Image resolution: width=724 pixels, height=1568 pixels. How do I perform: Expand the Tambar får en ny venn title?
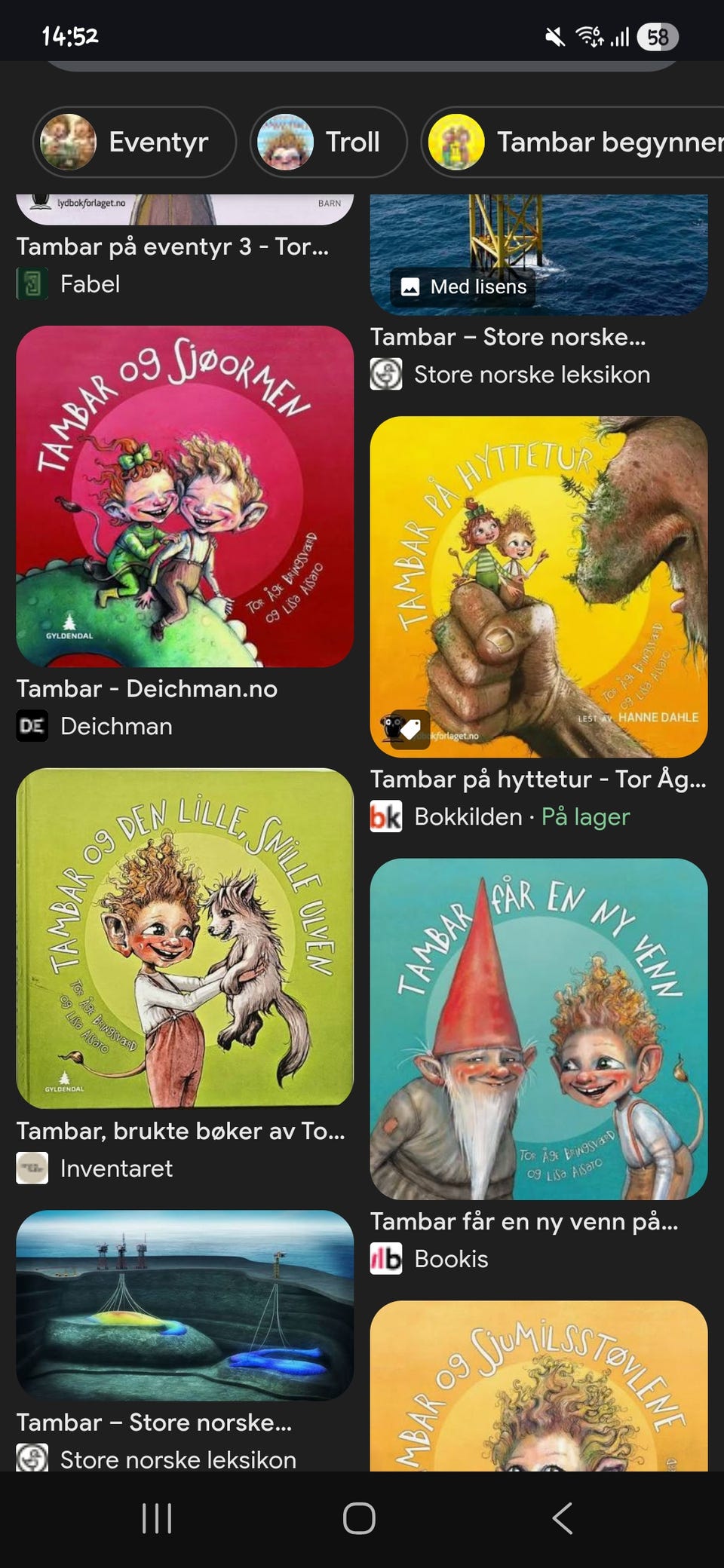[x=524, y=1221]
